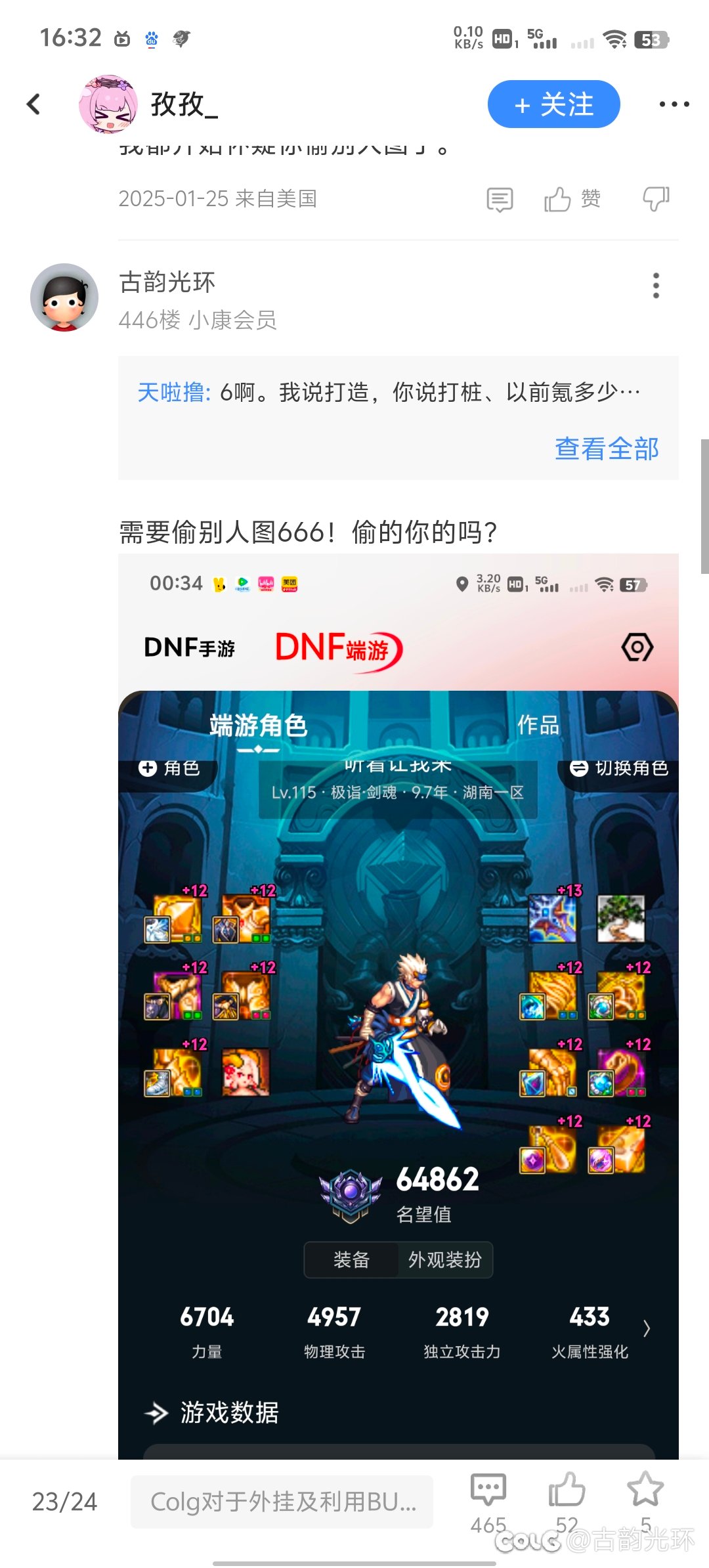Follow the author with the 关注 button
The width and height of the screenshot is (709, 1568).
click(x=553, y=104)
